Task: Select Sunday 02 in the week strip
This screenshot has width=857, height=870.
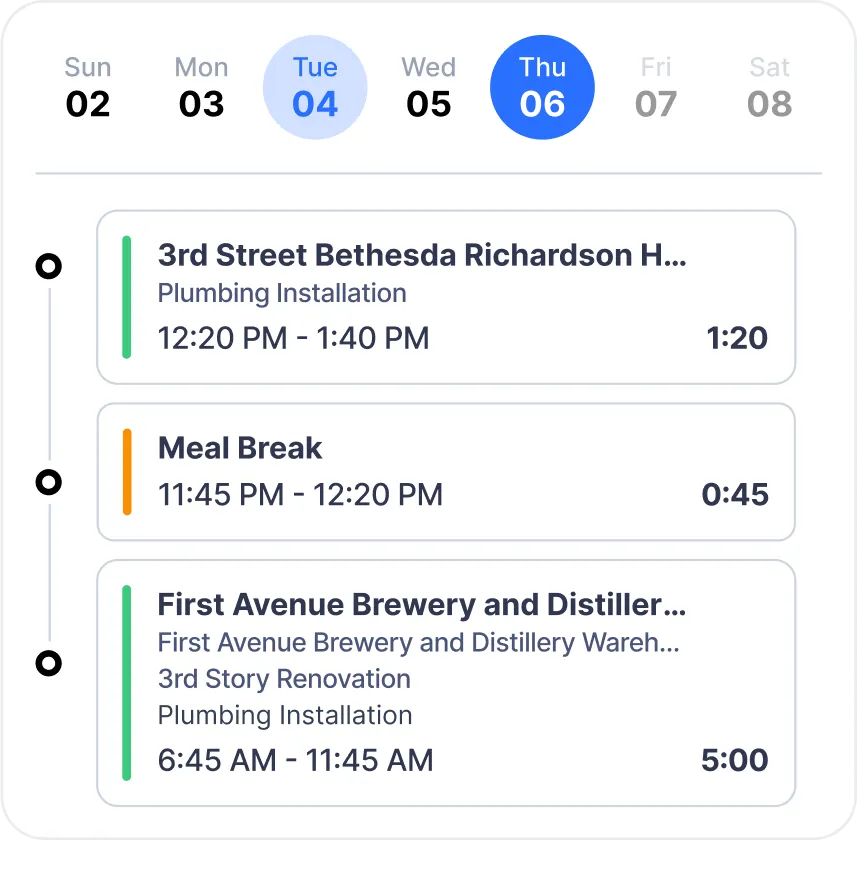Action: [x=88, y=87]
